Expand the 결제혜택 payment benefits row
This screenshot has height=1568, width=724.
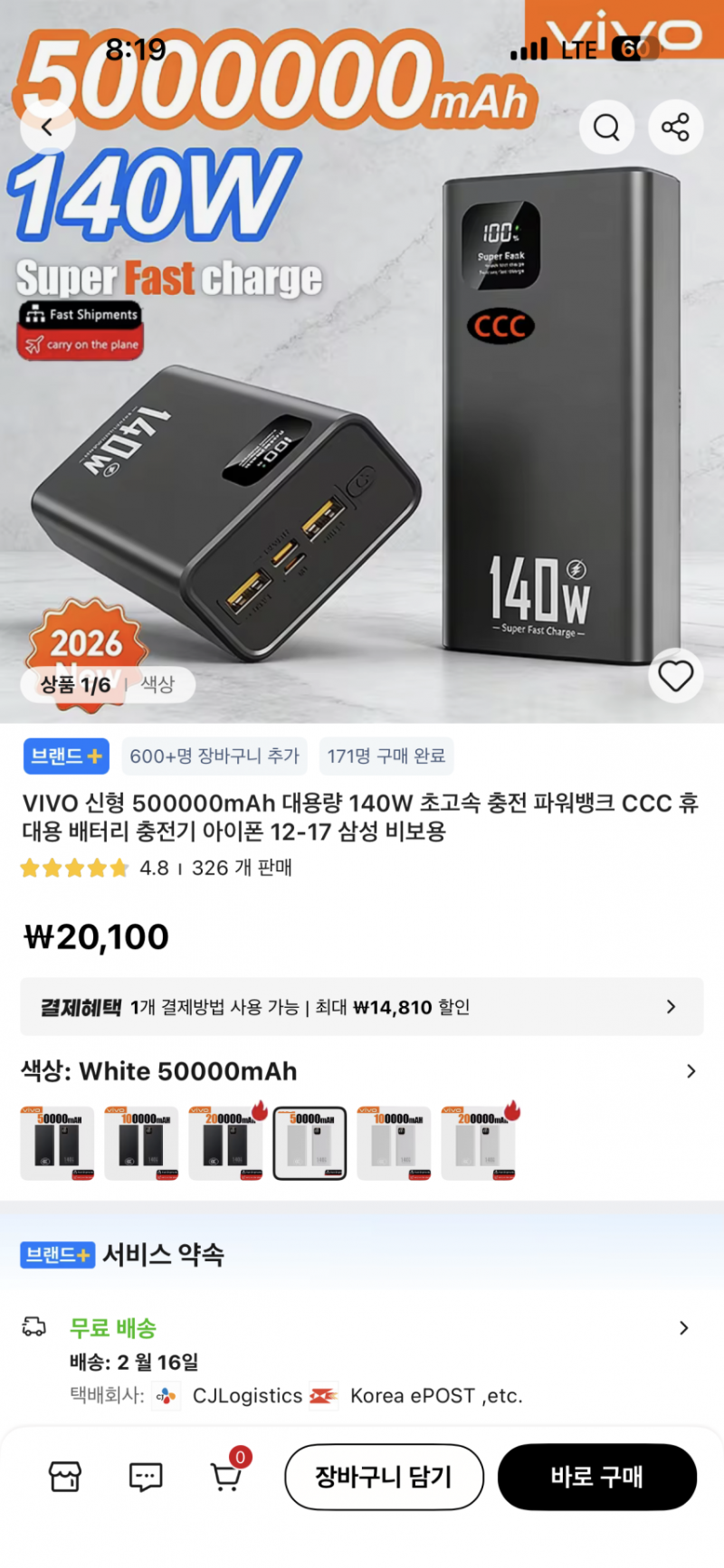point(362,1006)
